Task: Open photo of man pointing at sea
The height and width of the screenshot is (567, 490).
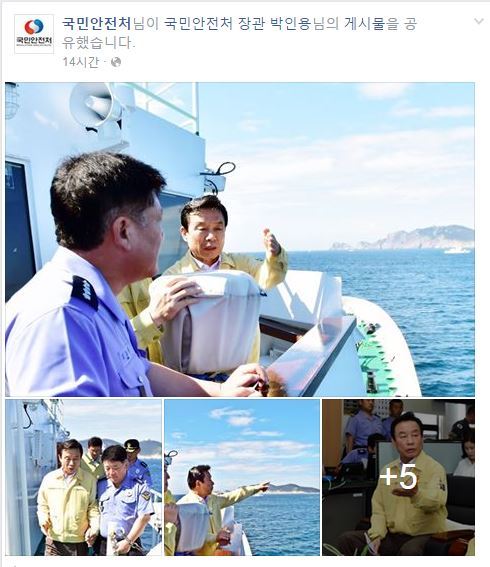Action: click(242, 477)
